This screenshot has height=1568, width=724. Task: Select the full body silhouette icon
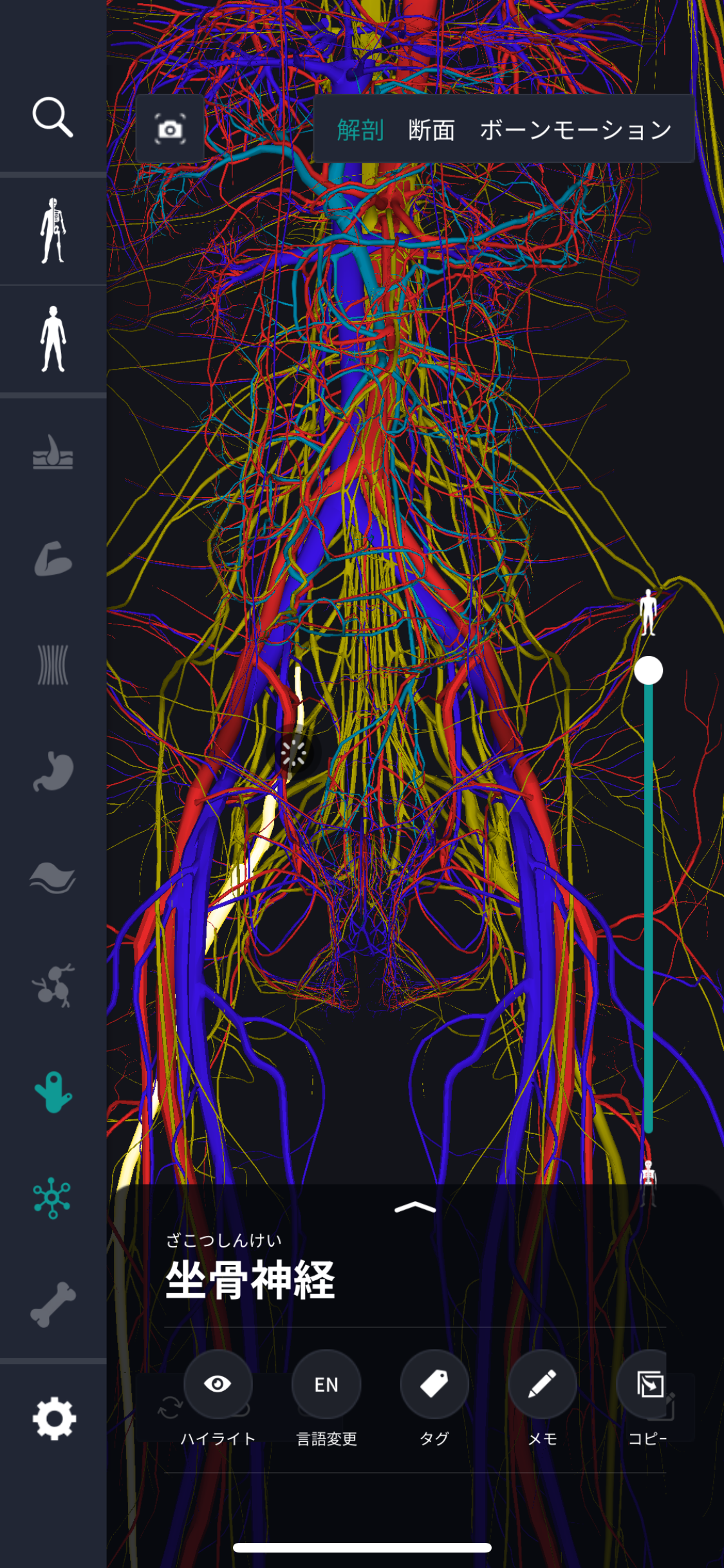pyautogui.click(x=53, y=339)
